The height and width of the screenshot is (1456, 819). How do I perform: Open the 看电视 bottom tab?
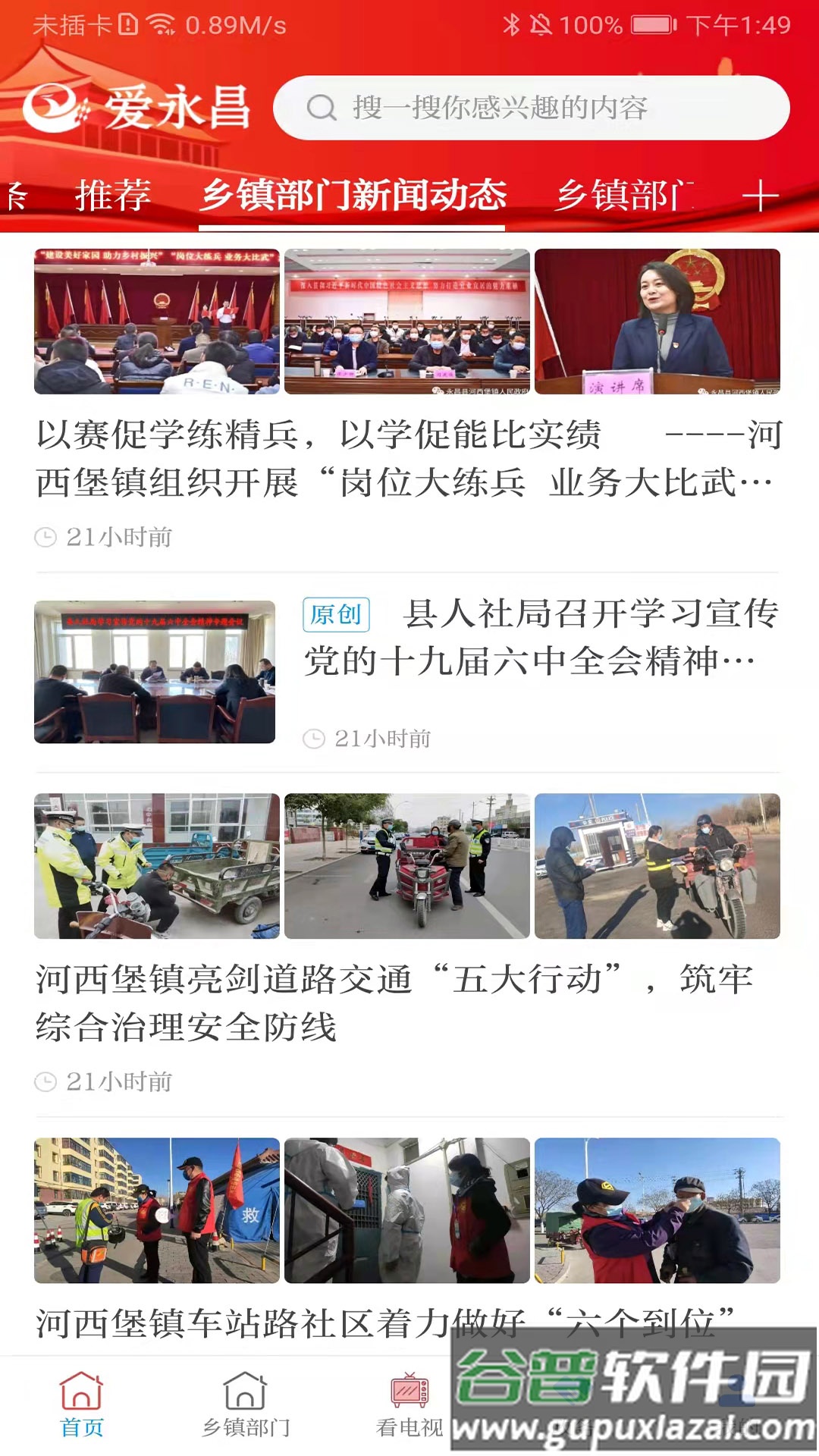coord(409,1406)
